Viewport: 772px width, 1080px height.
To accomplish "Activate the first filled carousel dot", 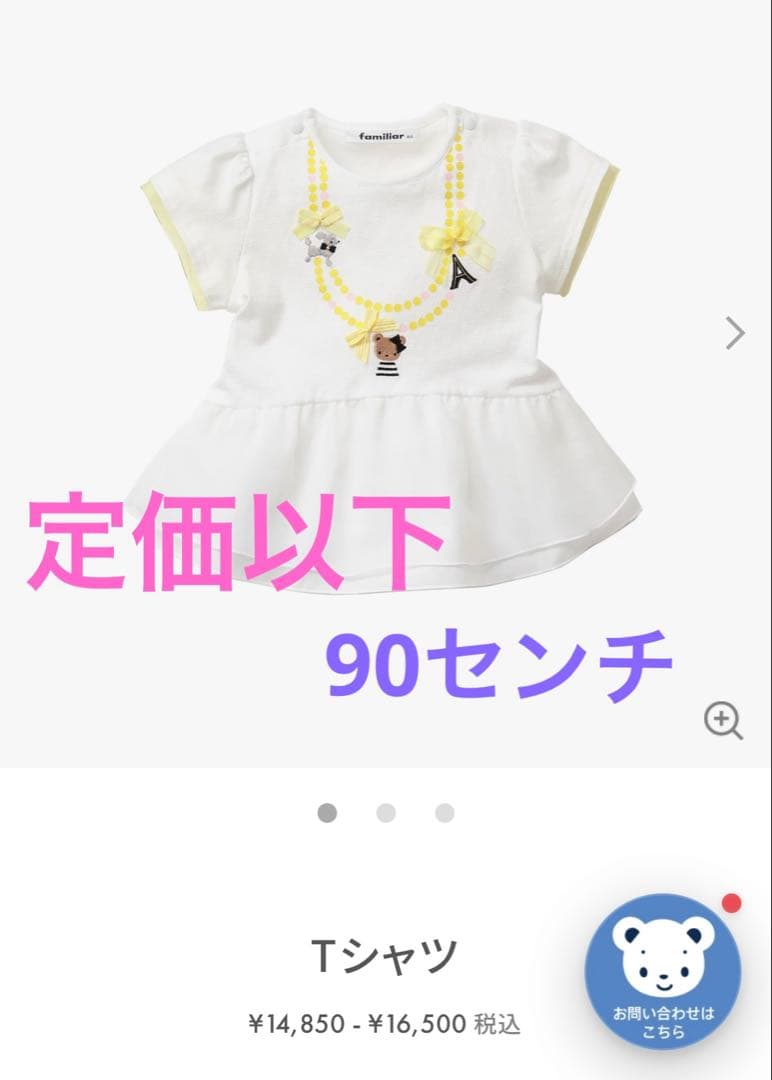I will click(x=329, y=815).
